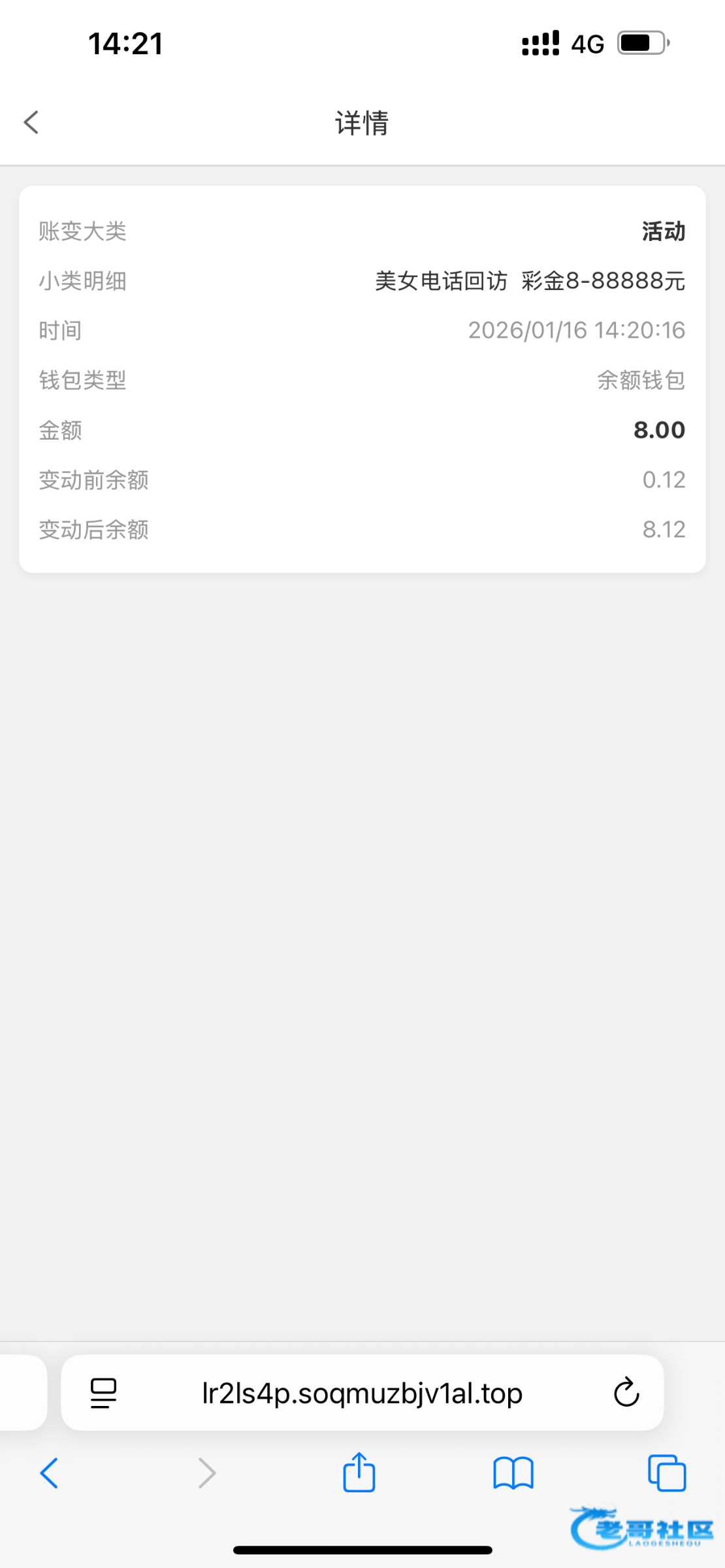
Task: Open Safari bookmarks
Action: coord(513,1473)
